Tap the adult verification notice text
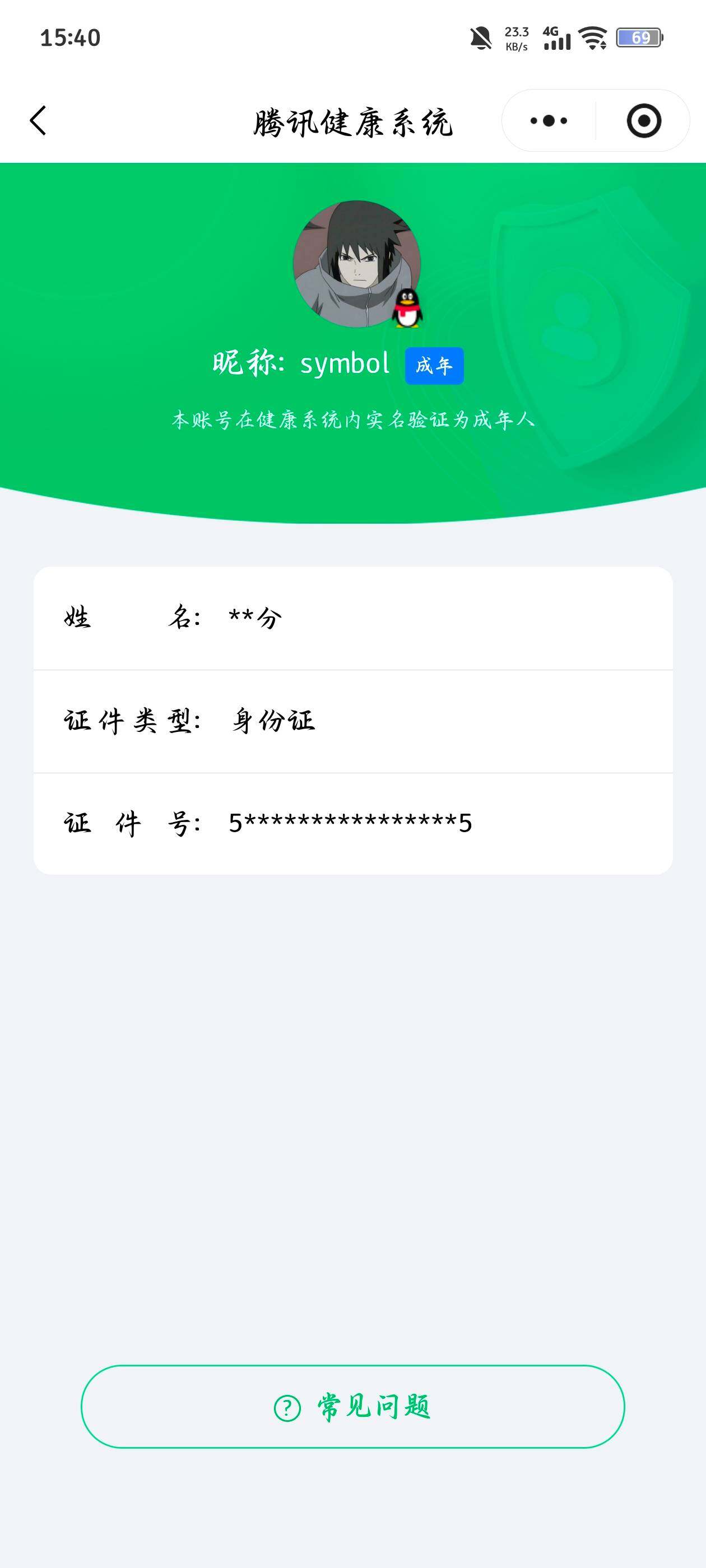The image size is (706, 1568). click(352, 419)
